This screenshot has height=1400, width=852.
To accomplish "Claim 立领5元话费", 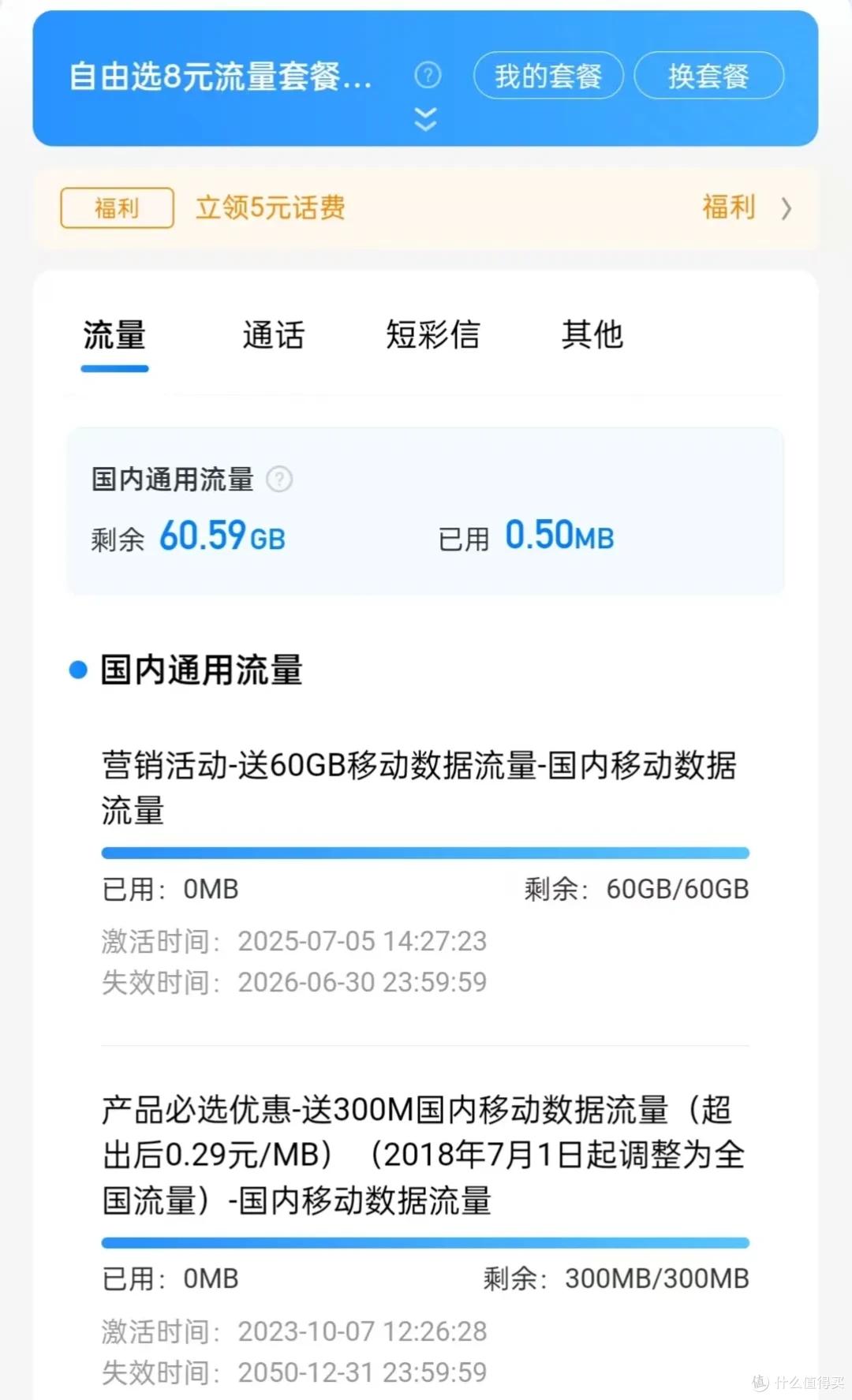I will coord(270,207).
